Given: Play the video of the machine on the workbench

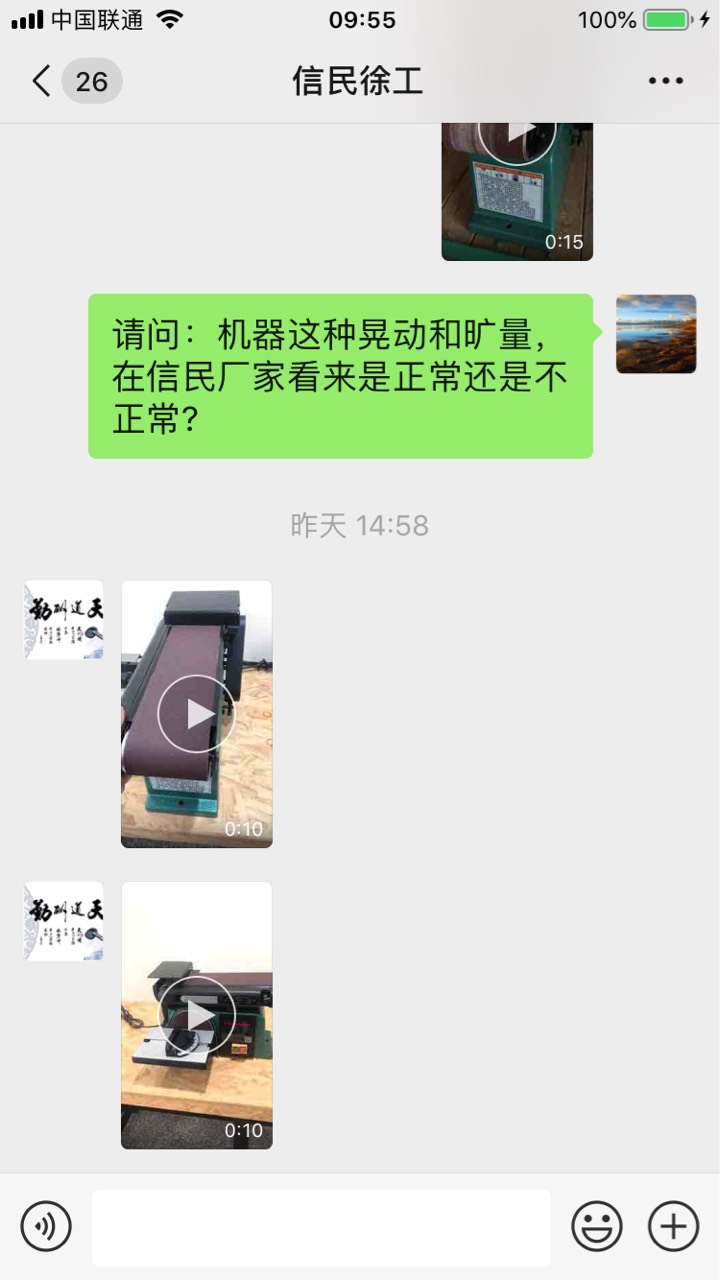Looking at the screenshot, I should click(x=196, y=1014).
